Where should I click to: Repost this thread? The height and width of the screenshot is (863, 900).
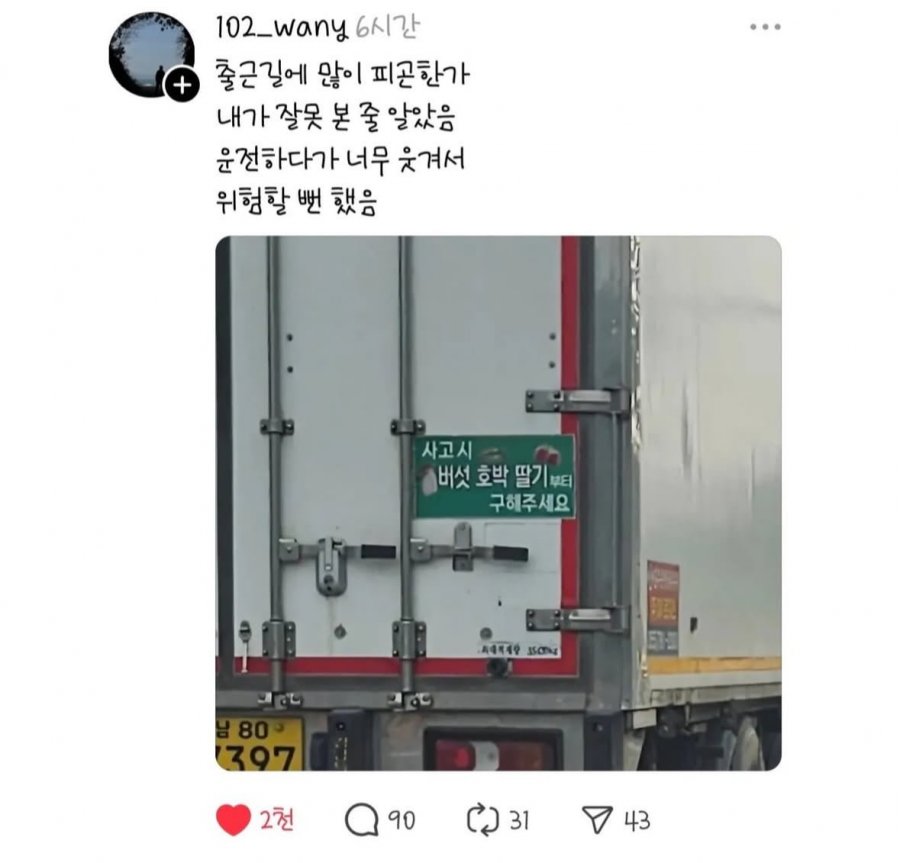click(482, 821)
